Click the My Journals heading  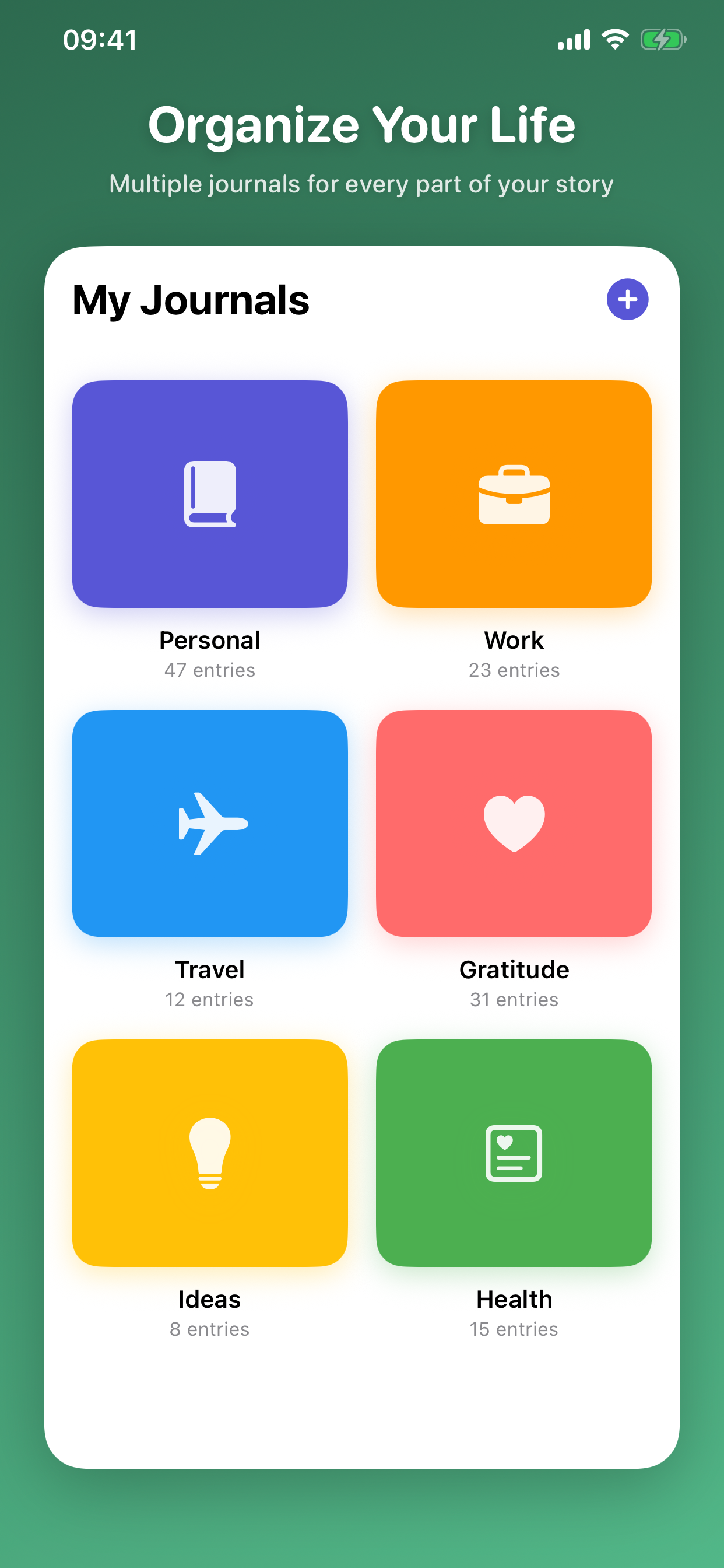click(x=191, y=299)
